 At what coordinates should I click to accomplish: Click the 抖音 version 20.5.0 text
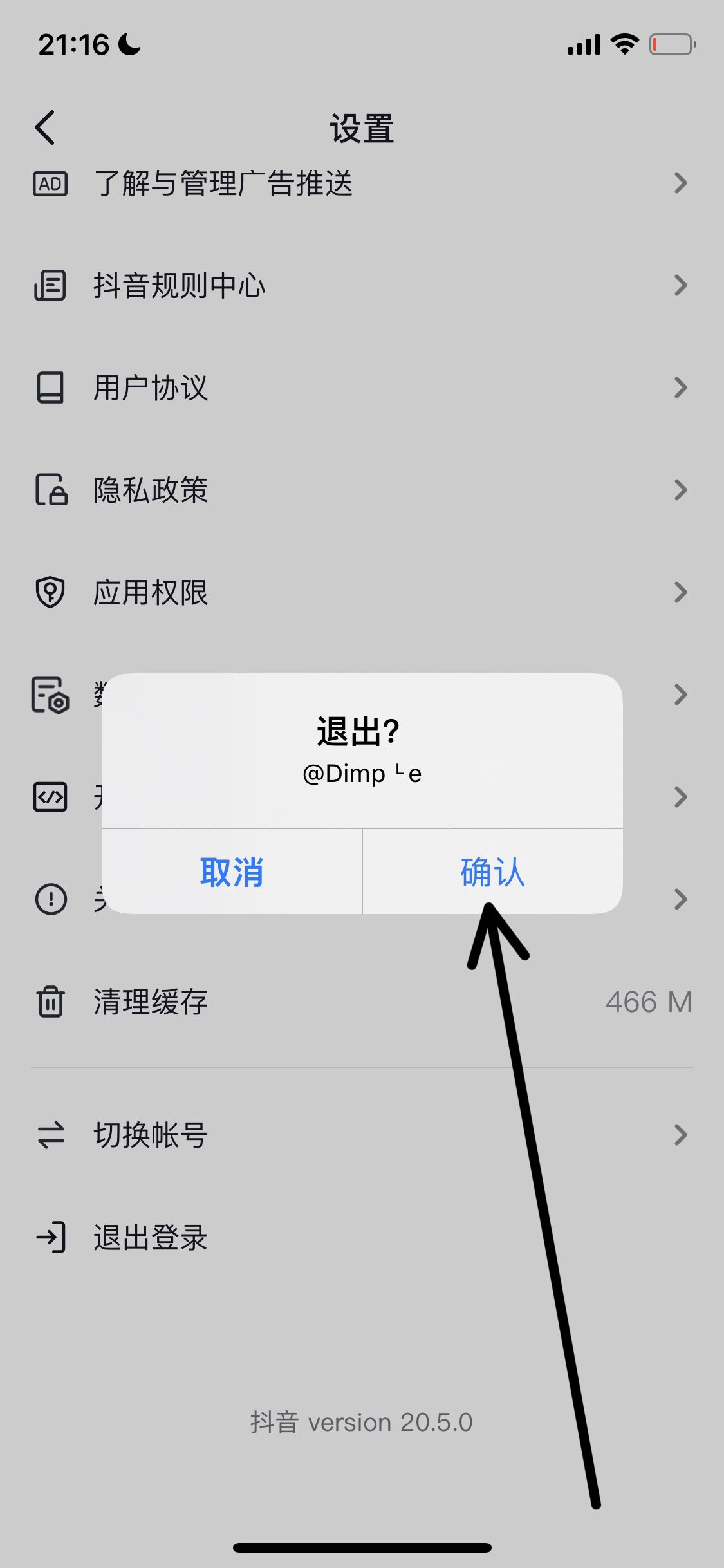[x=362, y=1423]
